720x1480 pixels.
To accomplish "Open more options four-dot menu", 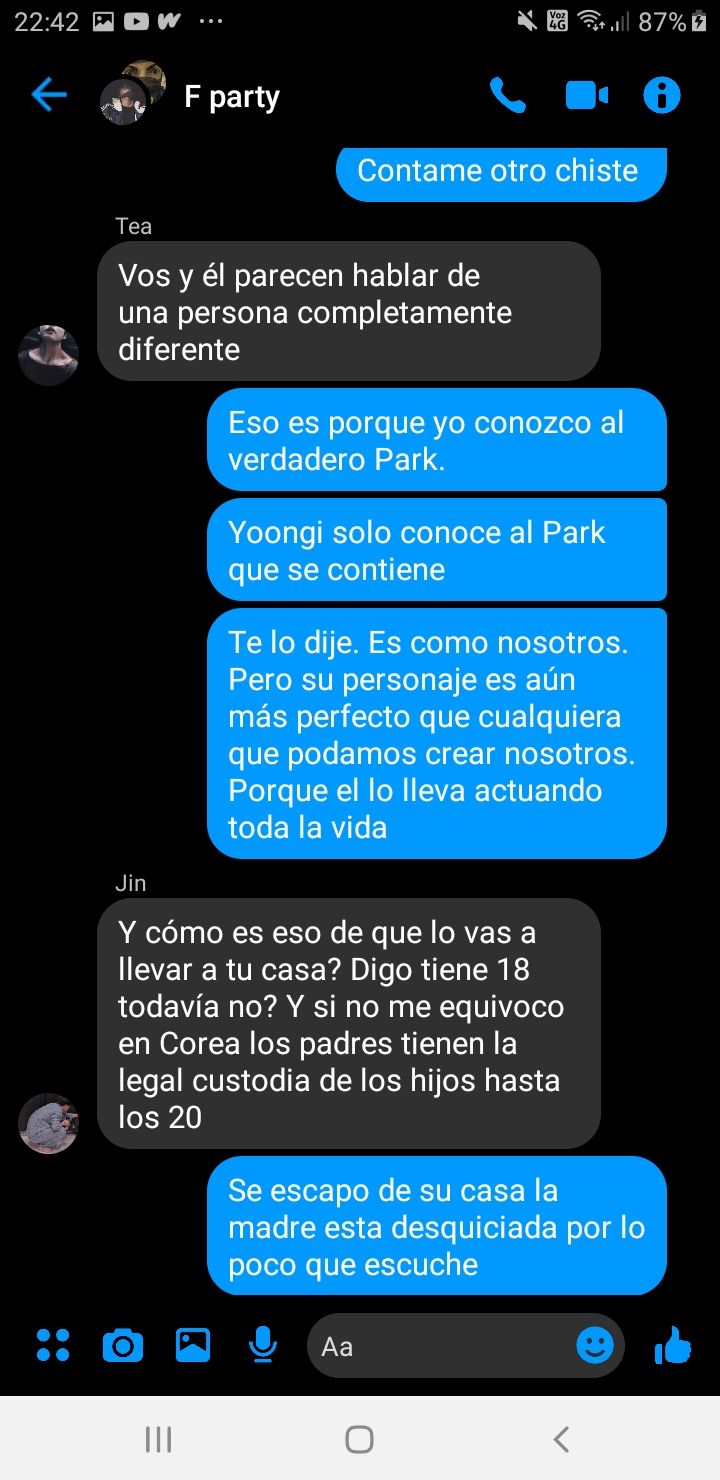I will (53, 1346).
